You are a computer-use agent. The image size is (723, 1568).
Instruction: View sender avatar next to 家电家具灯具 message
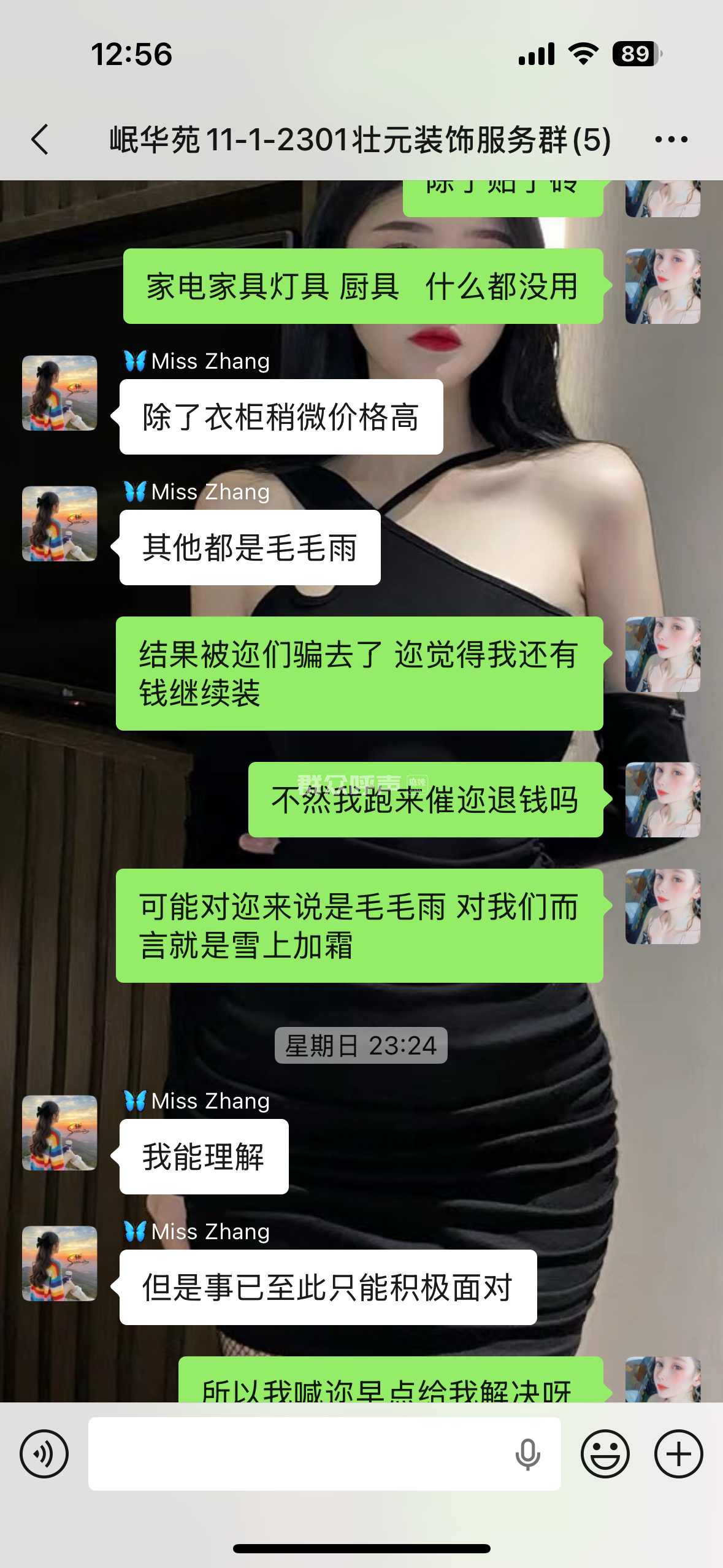662,286
